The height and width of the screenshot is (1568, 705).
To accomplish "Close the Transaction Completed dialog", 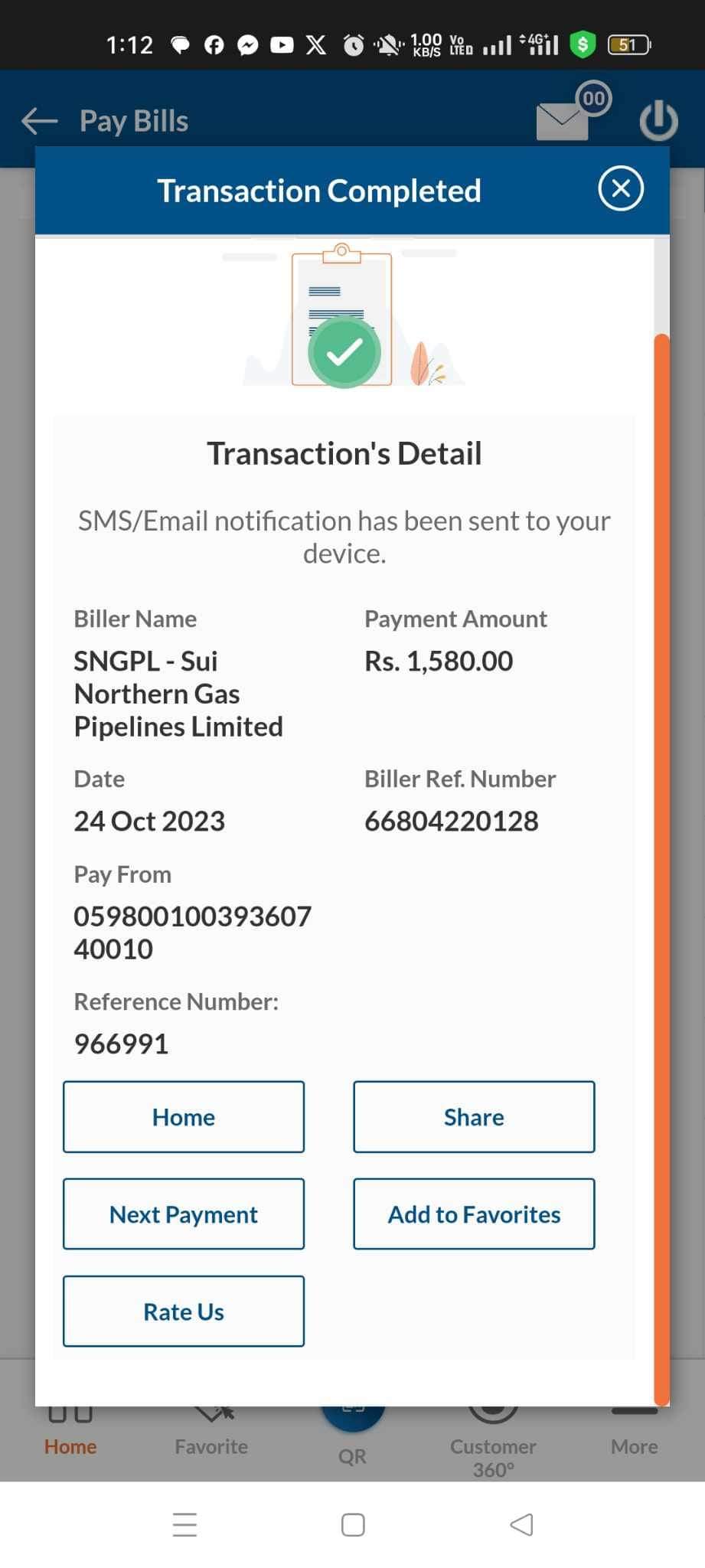I will click(621, 188).
